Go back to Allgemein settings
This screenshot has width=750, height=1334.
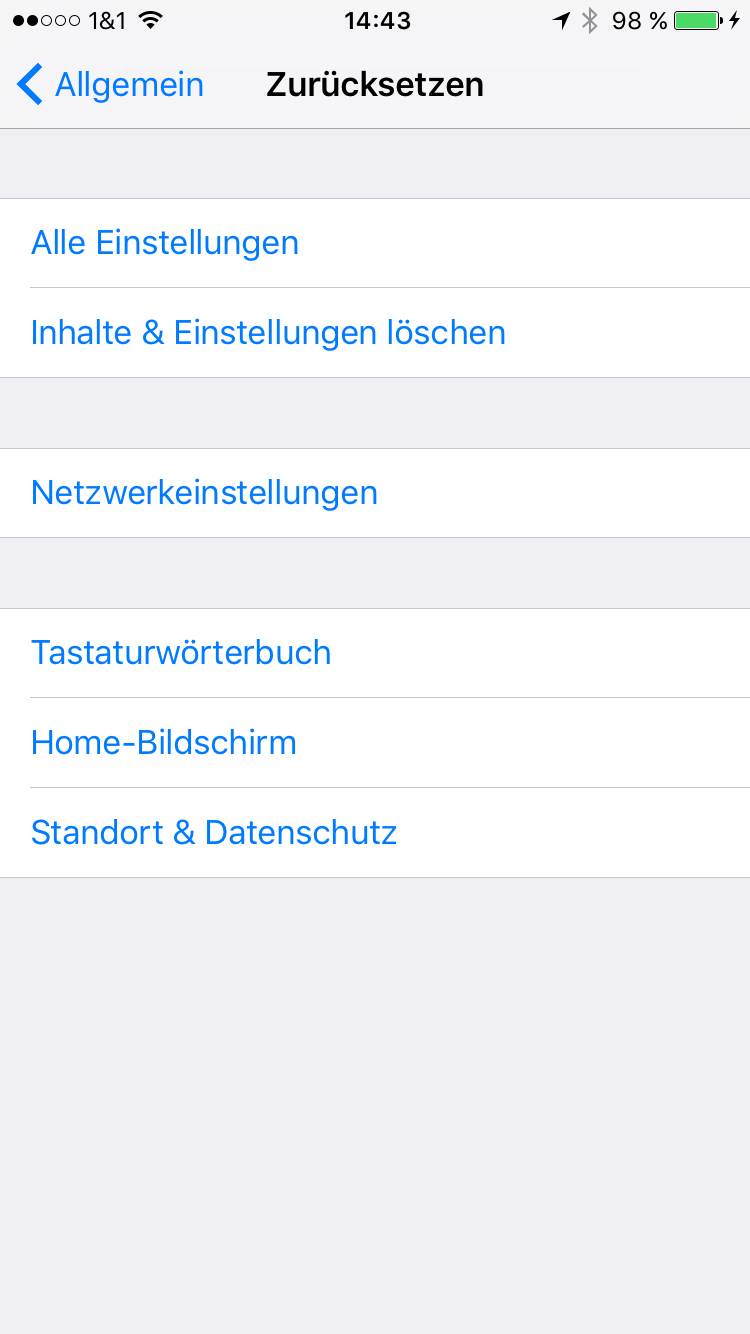pos(110,85)
